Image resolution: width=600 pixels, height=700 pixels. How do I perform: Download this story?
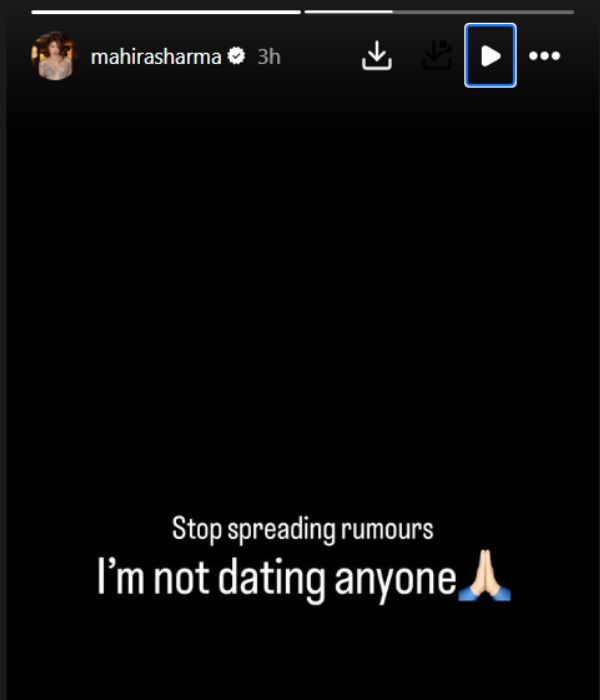[x=376, y=56]
